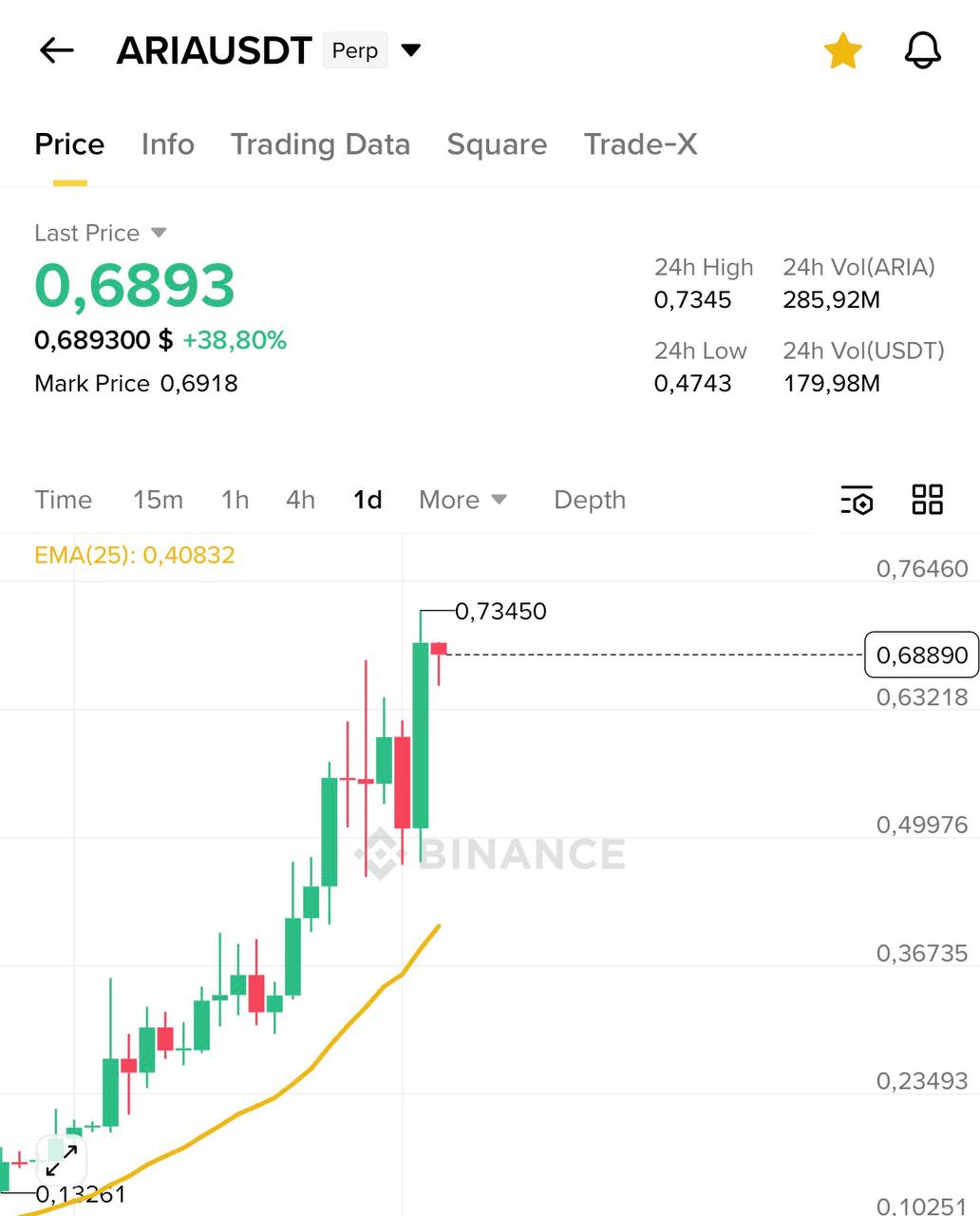Go back using the arrow icon
The width and height of the screenshot is (980, 1216).
[x=57, y=50]
